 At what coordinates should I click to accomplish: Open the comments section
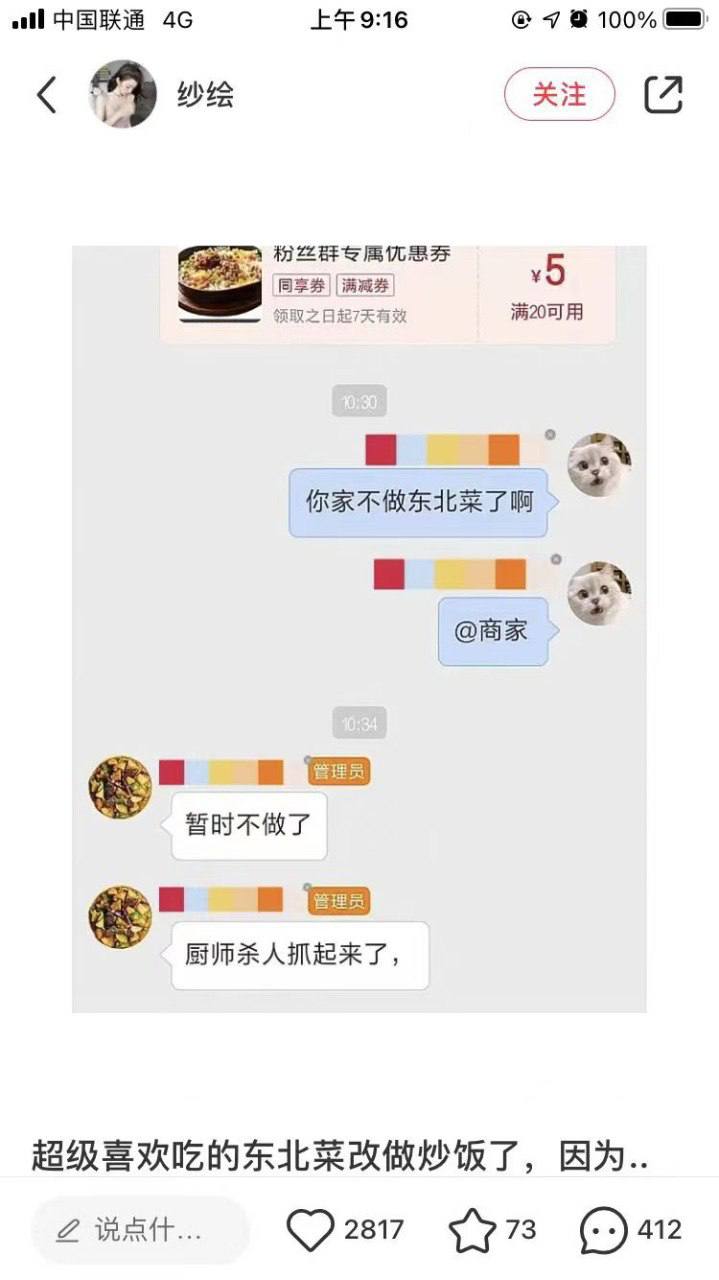[605, 1230]
